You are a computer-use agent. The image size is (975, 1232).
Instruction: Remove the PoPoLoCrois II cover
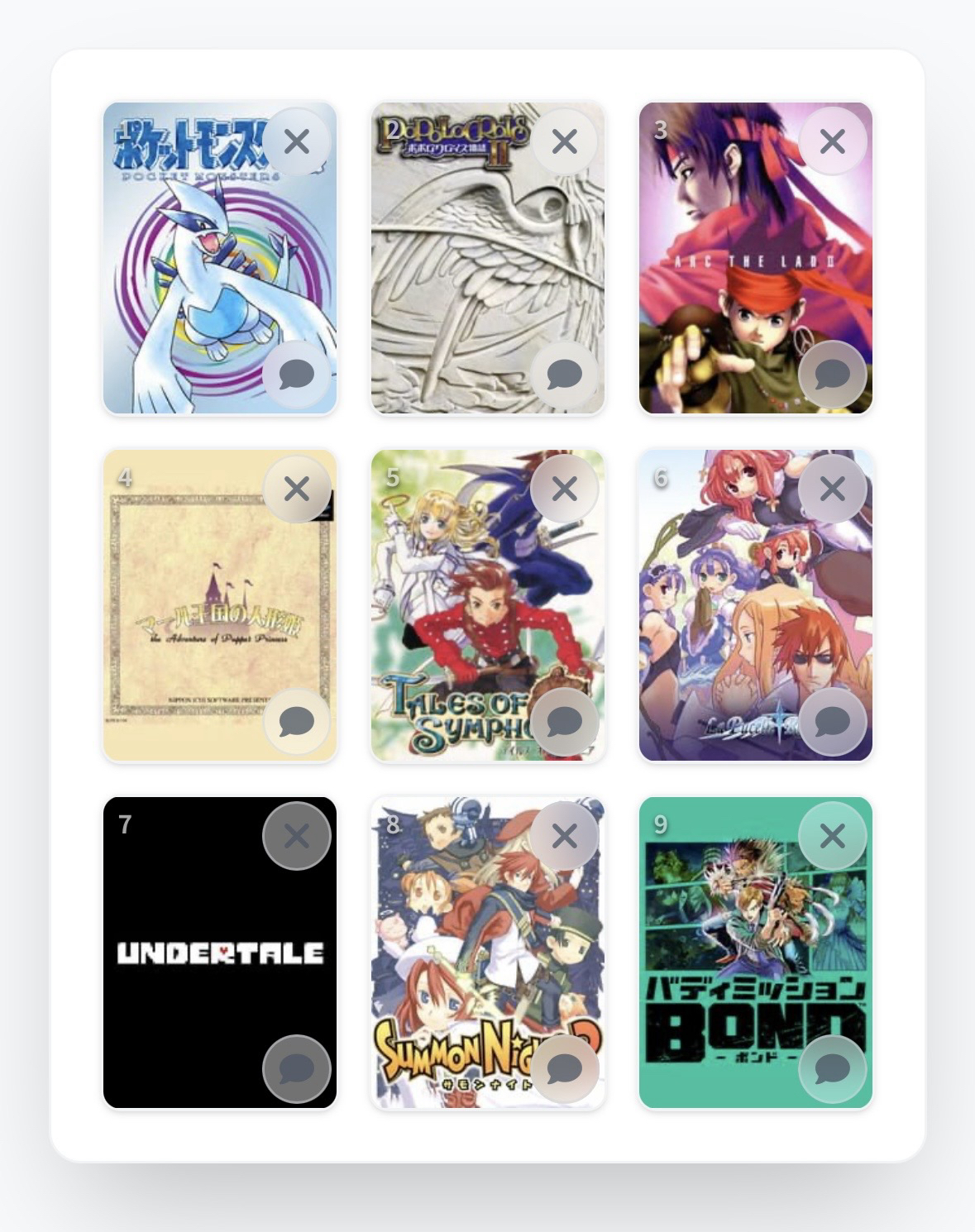point(564,142)
